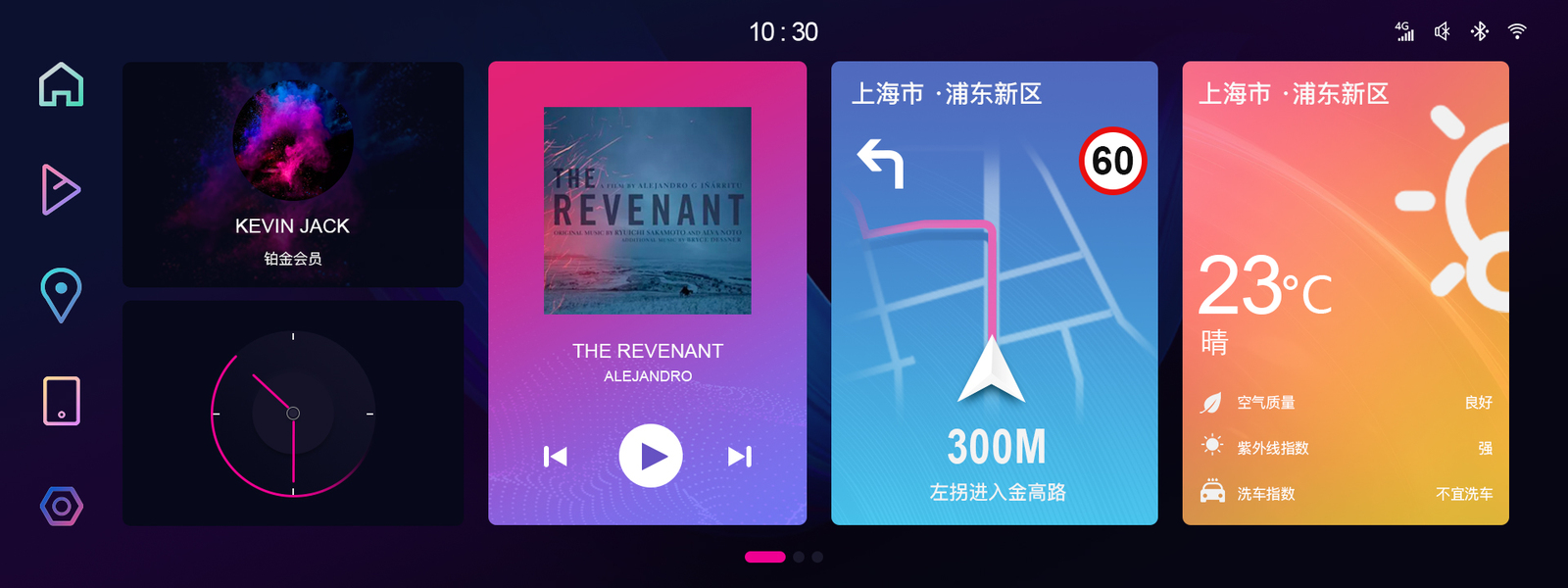Open the hexagon settings icon
The image size is (1568, 588).
[x=61, y=507]
